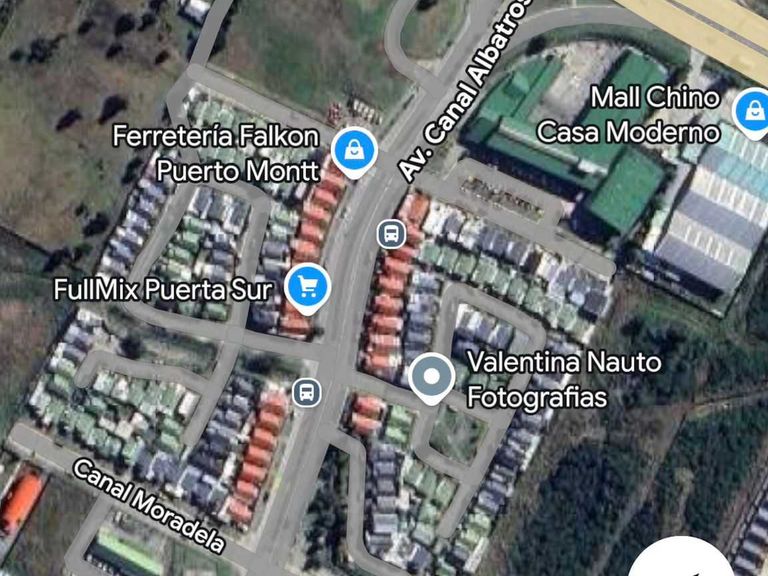This screenshot has width=768, height=576.
Task: Open the Ferretería Falkon Puerto Montt marker
Action: coord(353,151)
